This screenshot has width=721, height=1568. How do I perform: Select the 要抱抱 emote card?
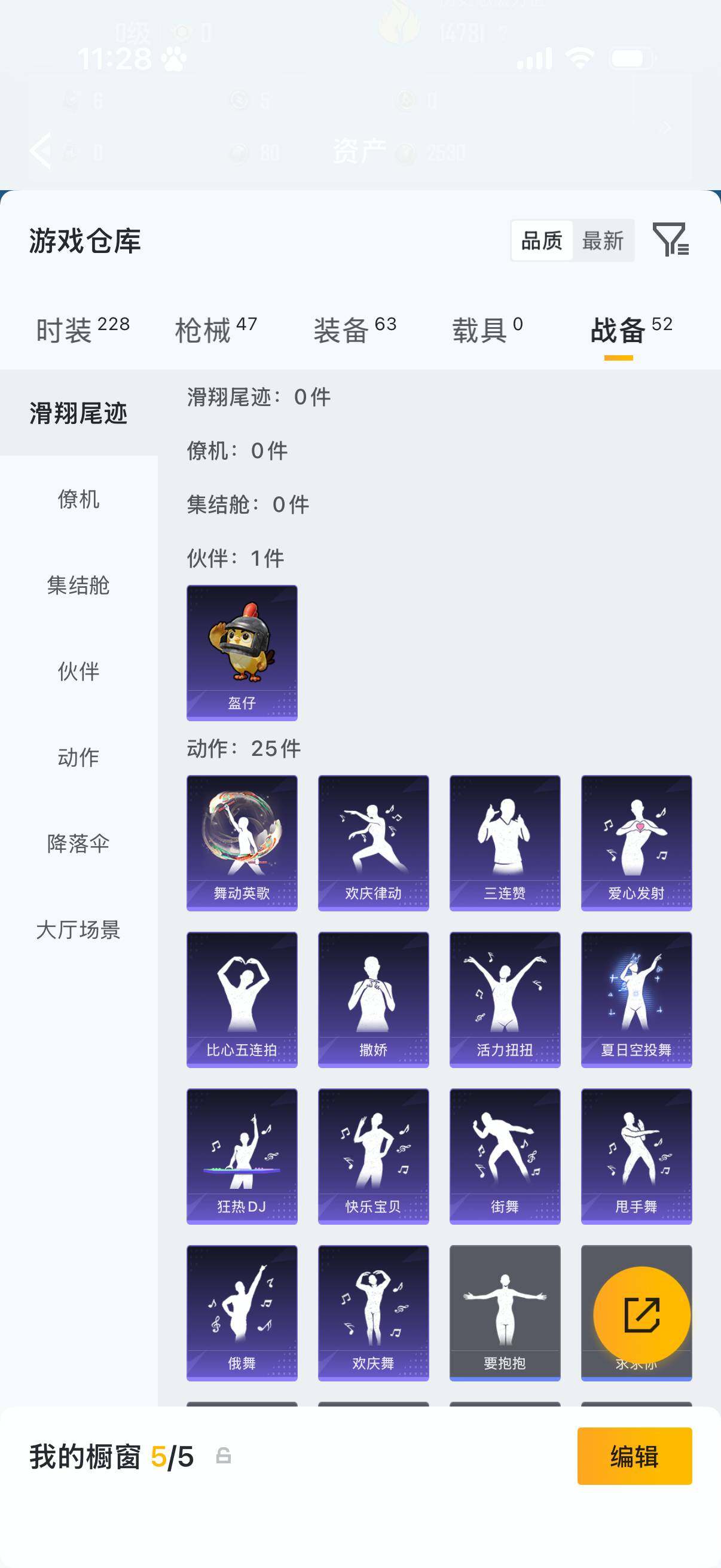505,1311
